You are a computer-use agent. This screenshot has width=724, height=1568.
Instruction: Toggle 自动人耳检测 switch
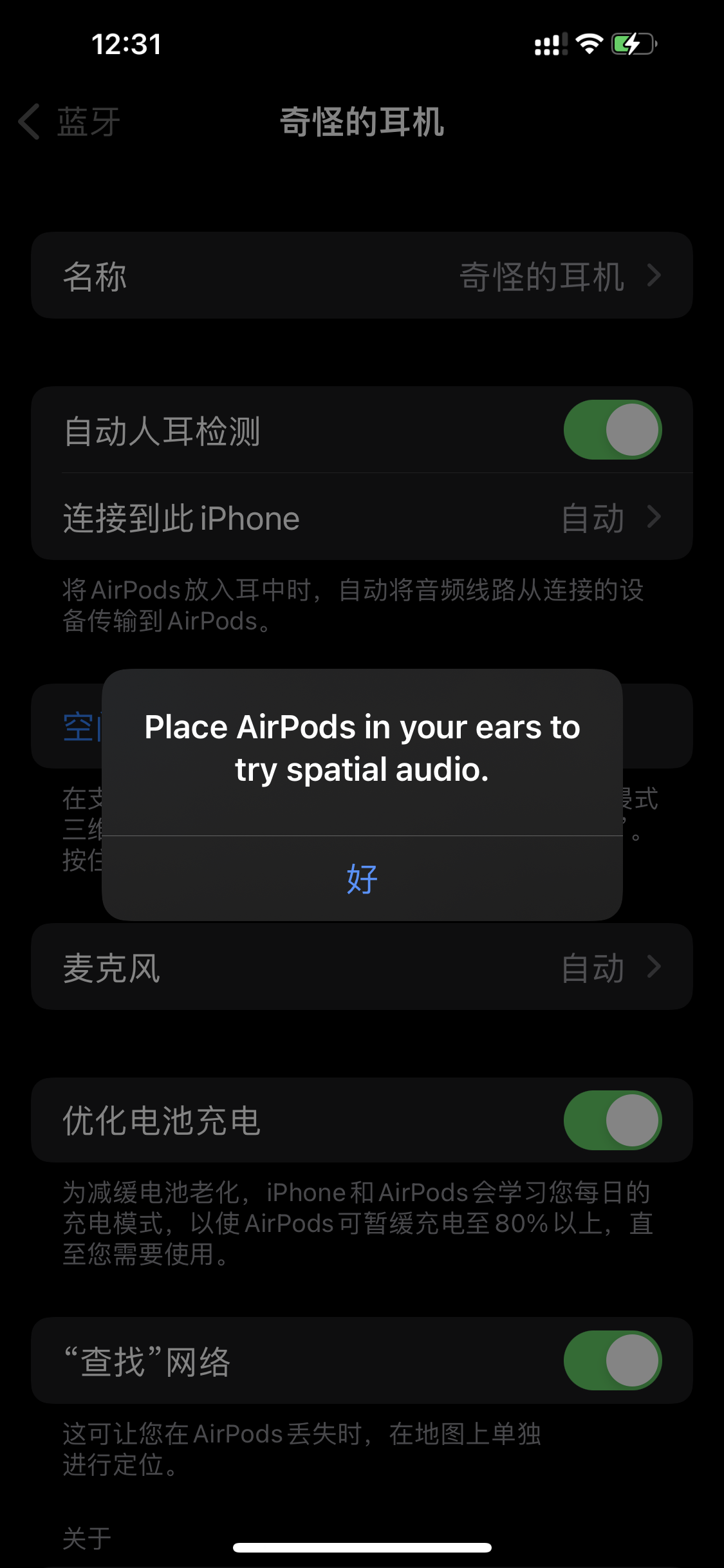[612, 430]
